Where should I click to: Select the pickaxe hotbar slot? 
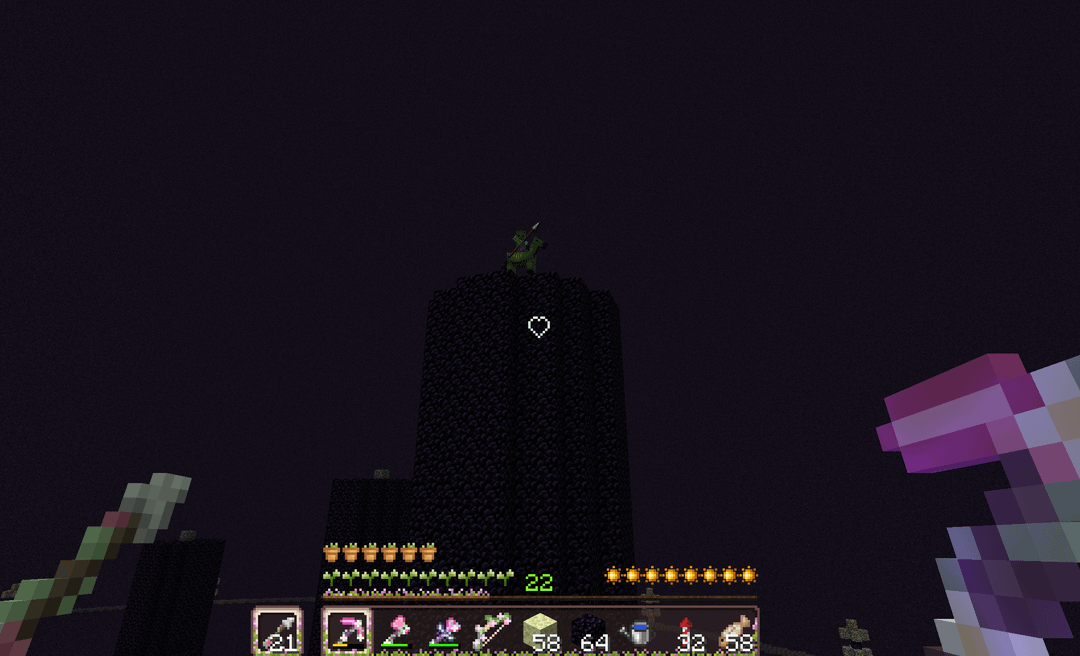tap(347, 632)
